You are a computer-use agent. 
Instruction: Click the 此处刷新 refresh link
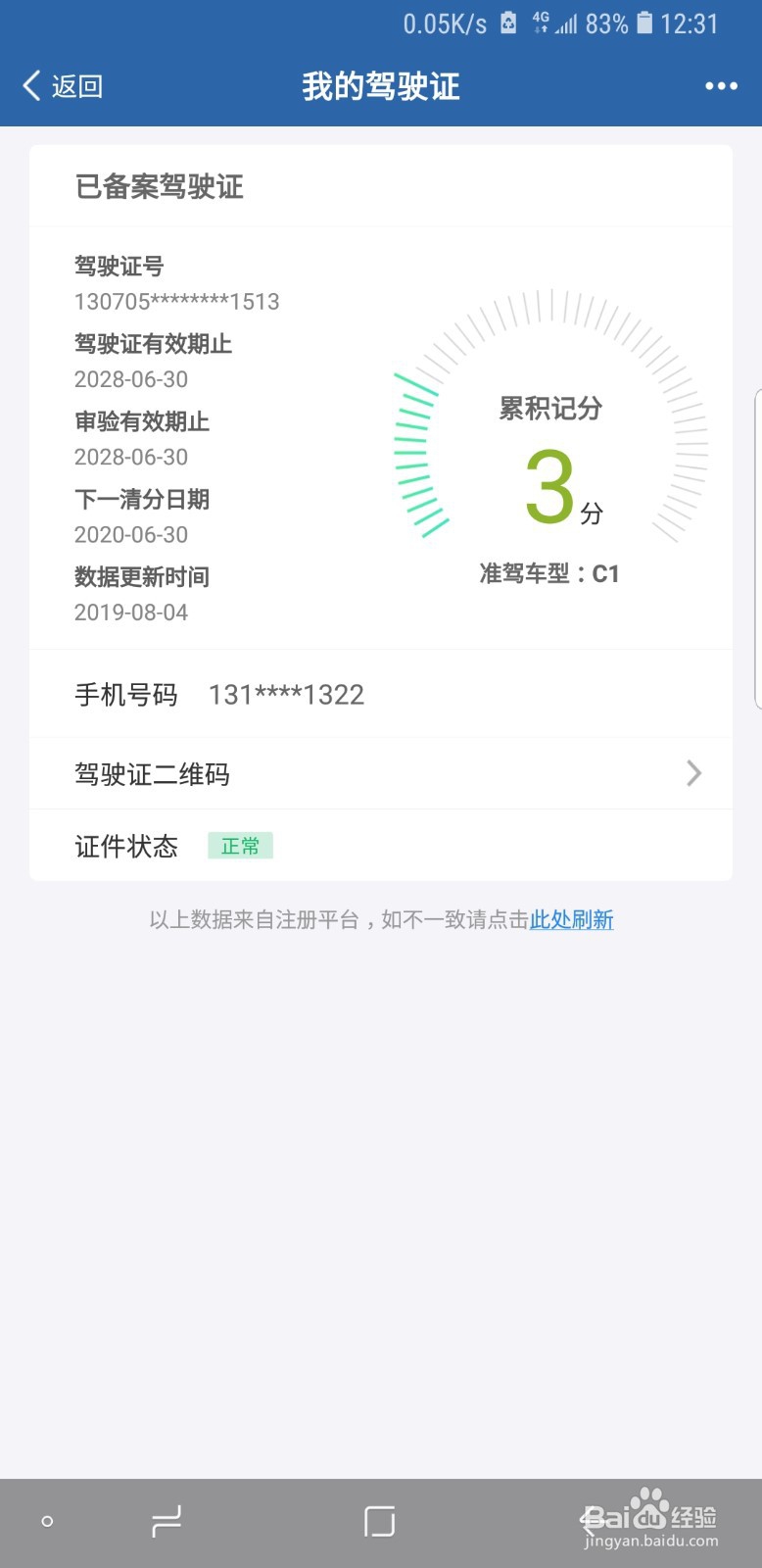click(571, 919)
